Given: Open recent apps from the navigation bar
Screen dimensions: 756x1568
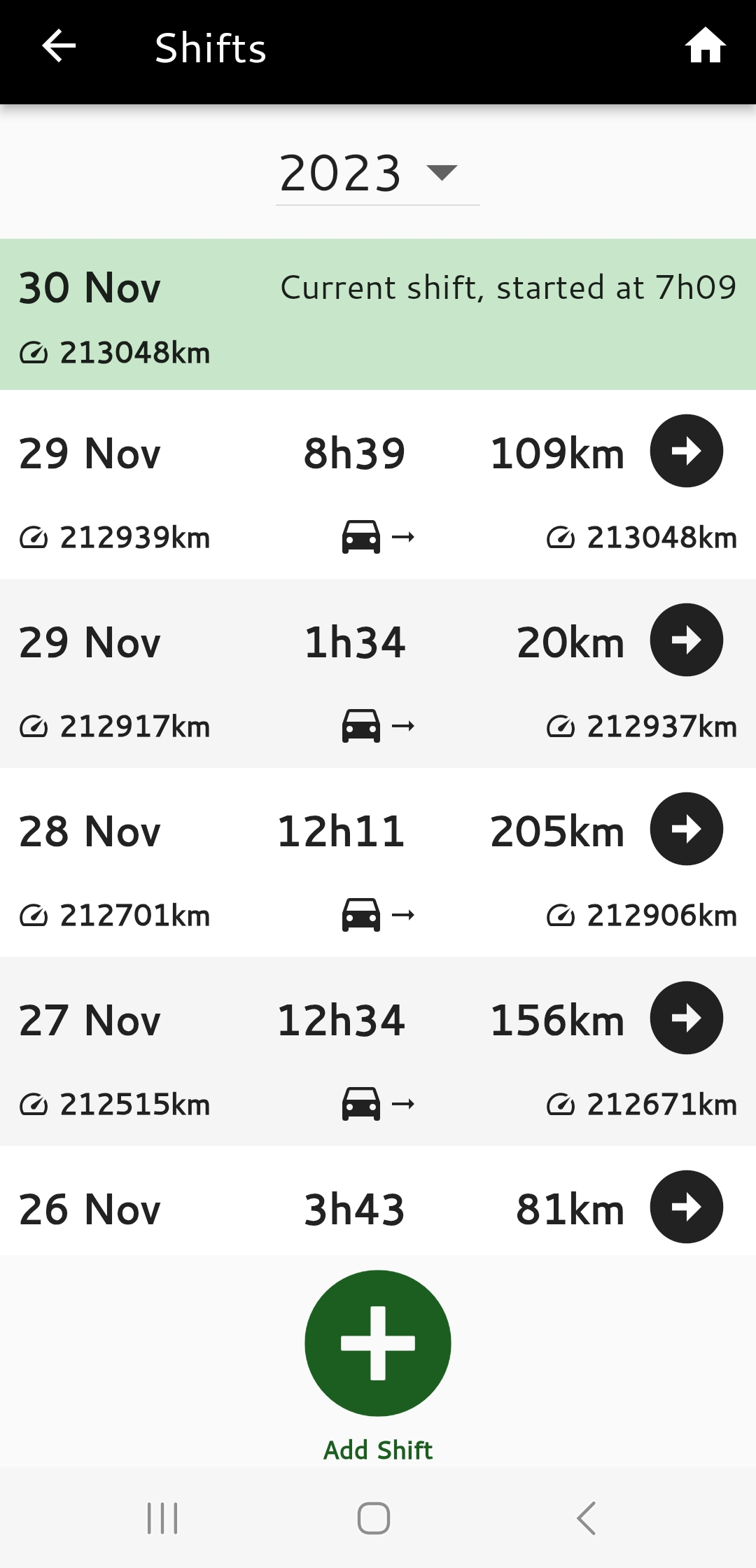Looking at the screenshot, I should tap(162, 1518).
